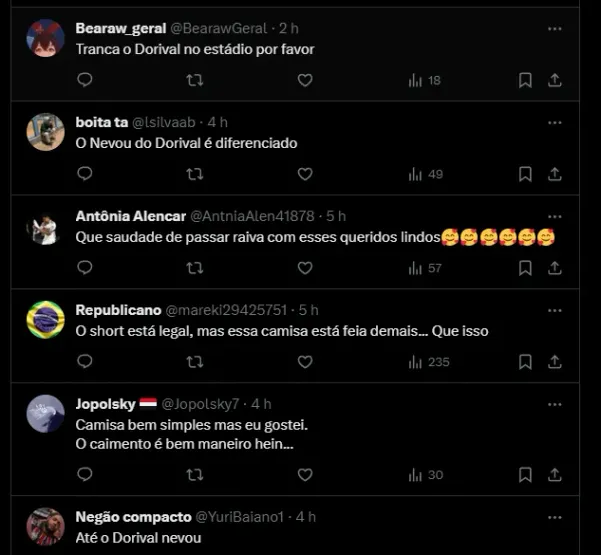Screen dimensions: 601x555
Task: Open more options on Negão compacto's tweet
Action: coord(555,517)
